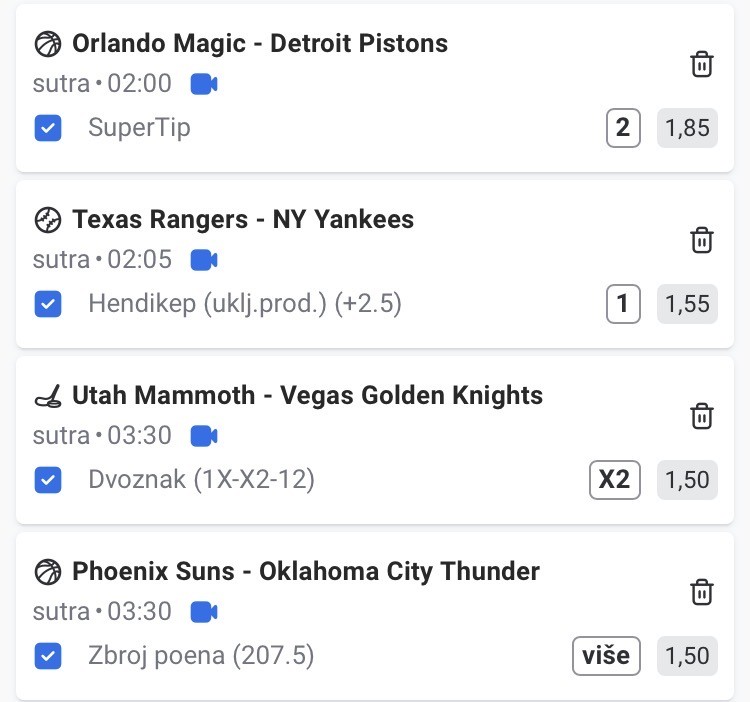Uncheck the Hendikep (uklj.prod.) checkbox
The height and width of the screenshot is (702, 750).
tap(48, 304)
